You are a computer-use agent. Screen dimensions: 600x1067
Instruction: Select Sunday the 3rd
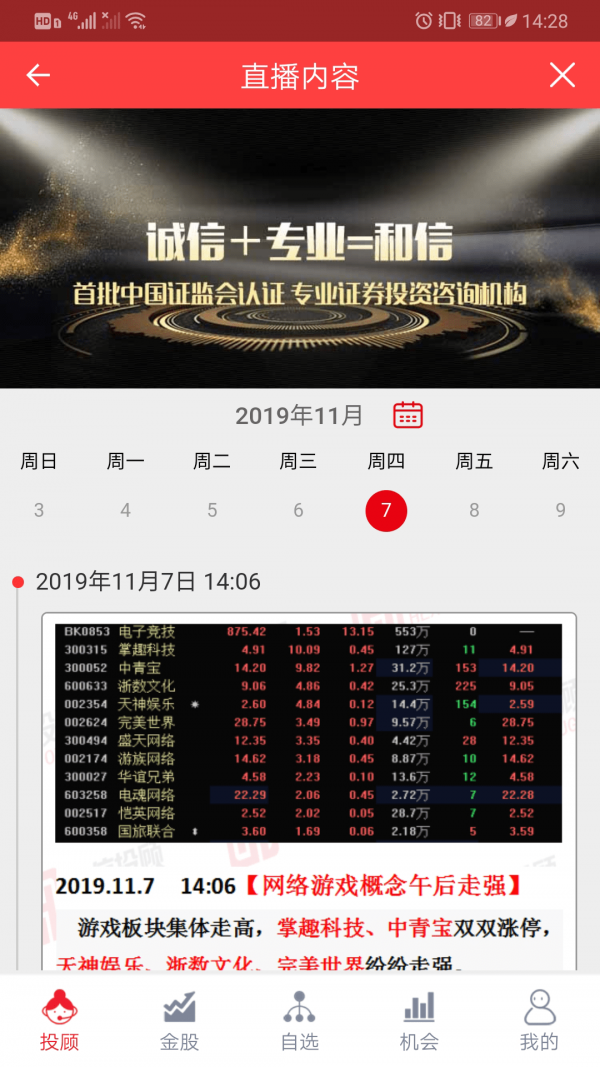pyautogui.click(x=39, y=511)
